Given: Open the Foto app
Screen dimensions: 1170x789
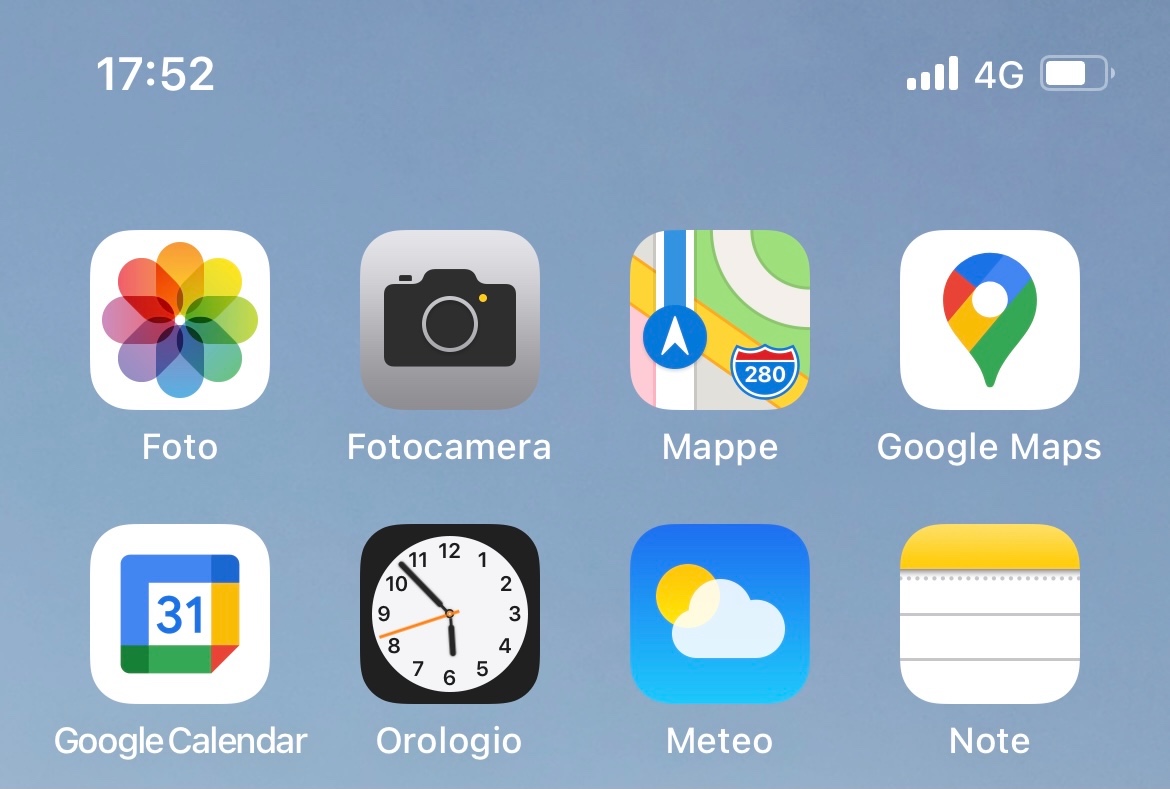Looking at the screenshot, I should (x=180, y=320).
